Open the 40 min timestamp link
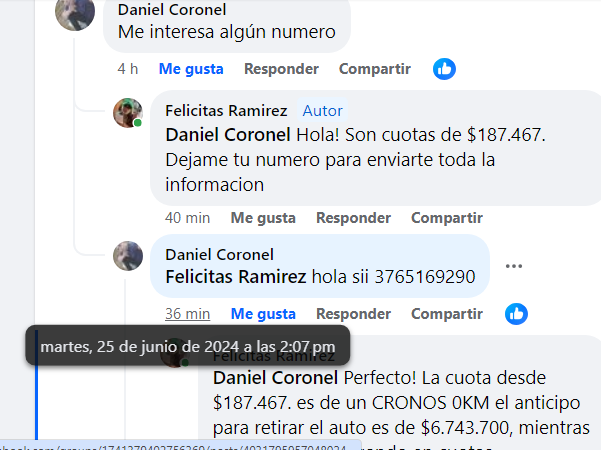 [186, 217]
